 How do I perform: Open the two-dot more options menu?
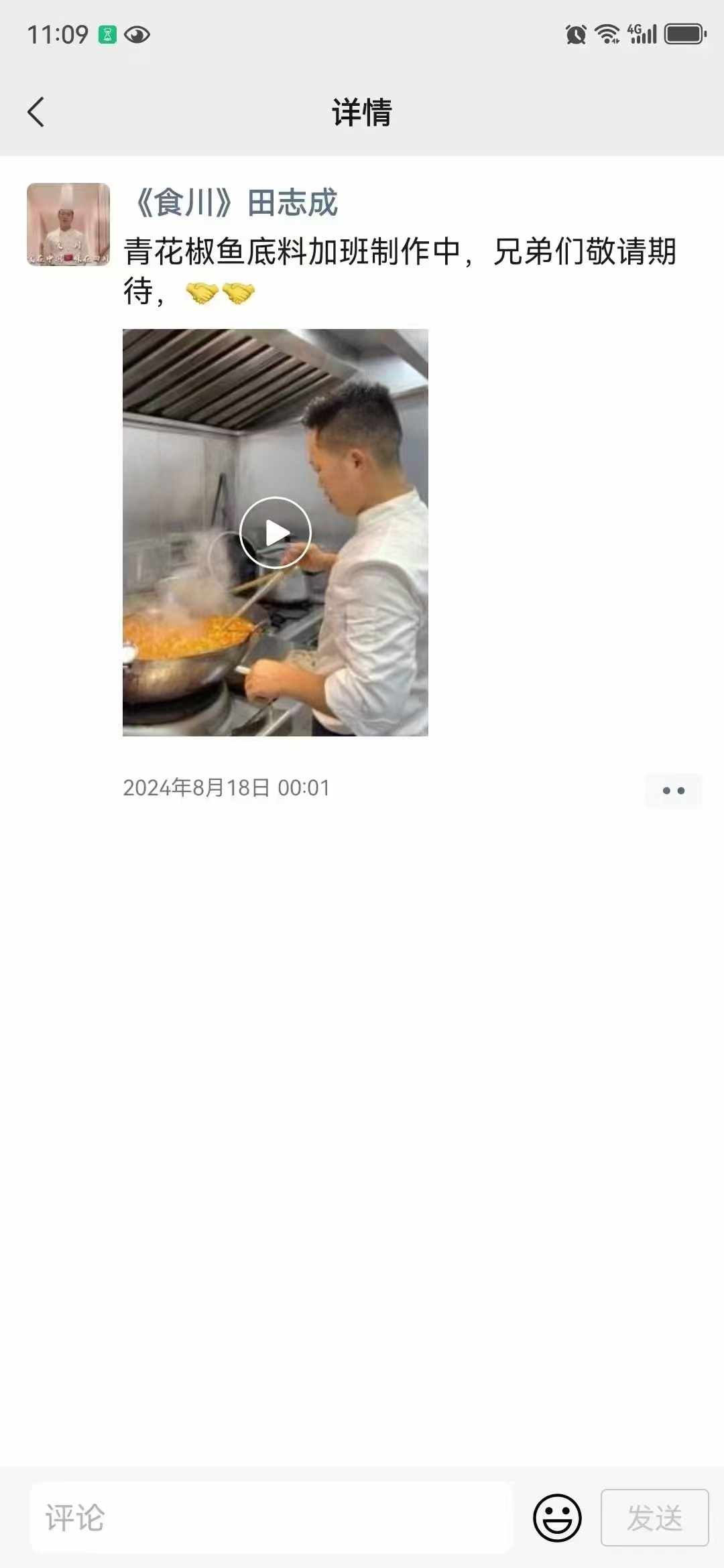pyautogui.click(x=674, y=789)
